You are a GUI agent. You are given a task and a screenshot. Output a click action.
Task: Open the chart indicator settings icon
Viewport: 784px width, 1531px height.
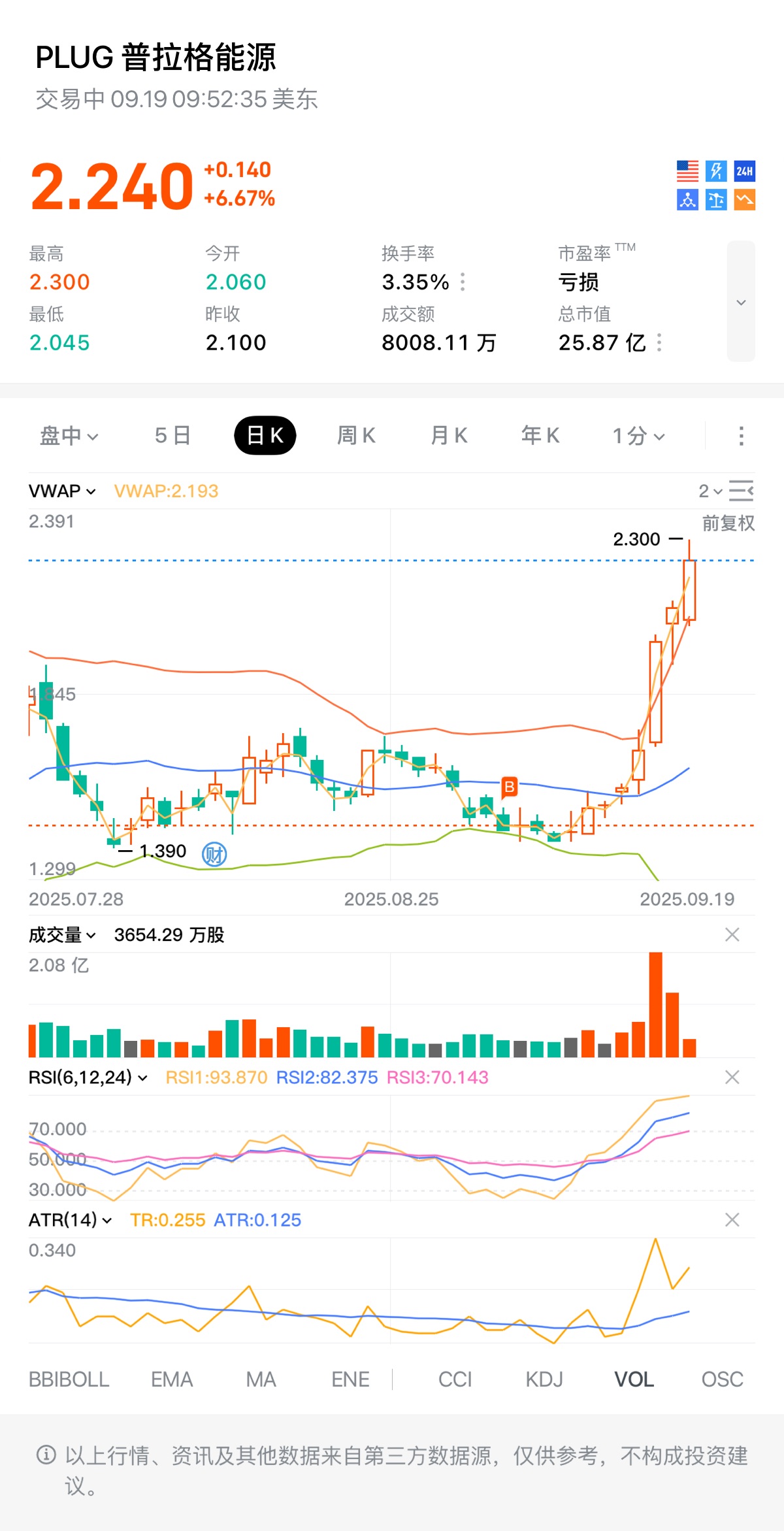pos(742,491)
